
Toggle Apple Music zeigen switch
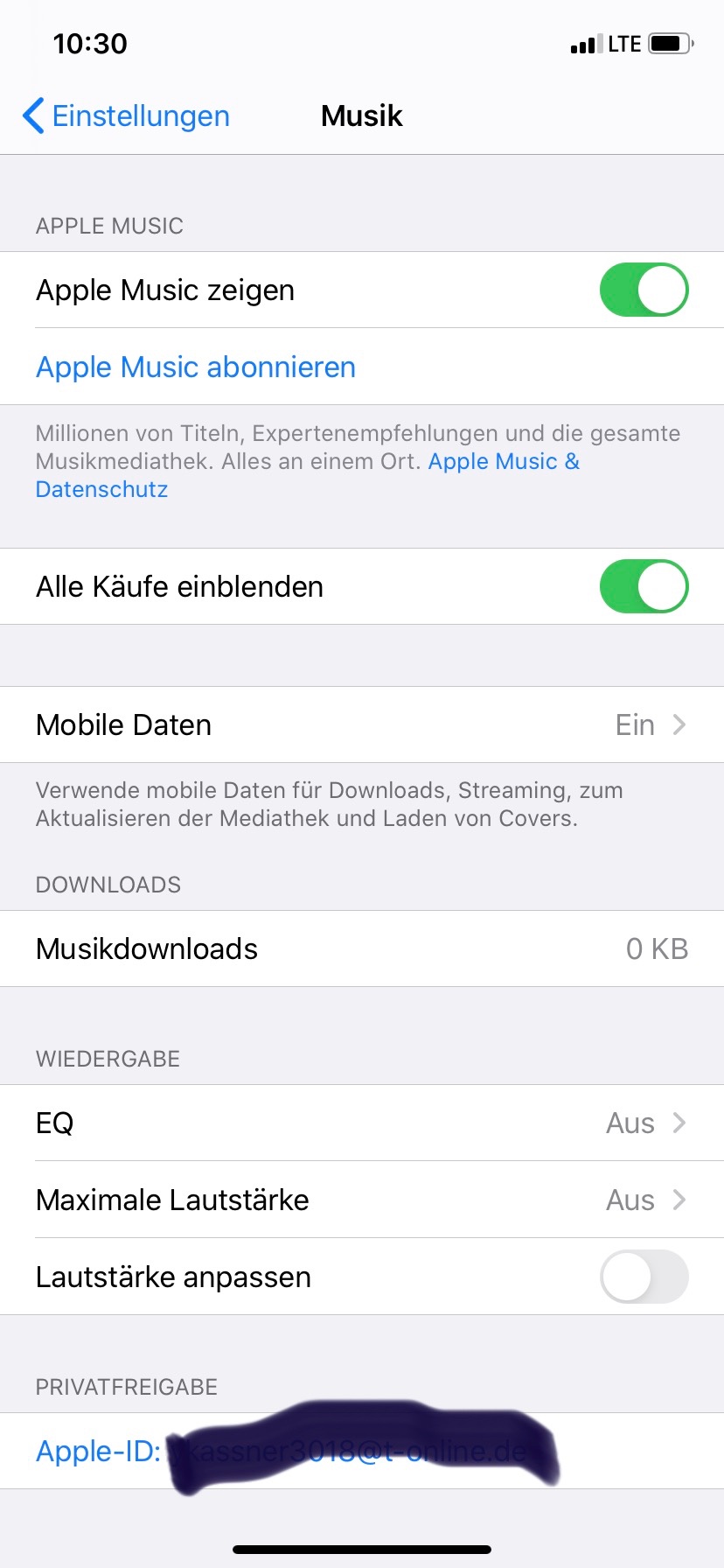coord(644,290)
